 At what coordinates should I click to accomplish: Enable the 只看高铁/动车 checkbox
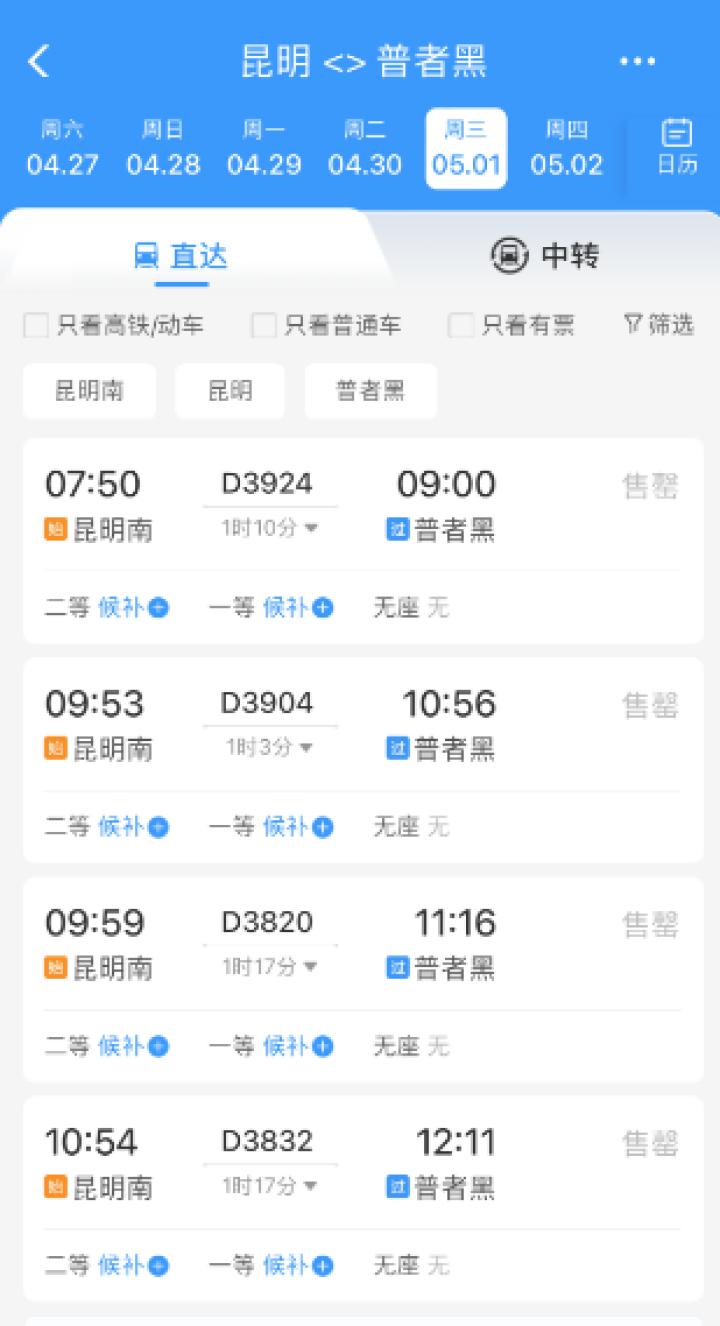pyautogui.click(x=37, y=325)
